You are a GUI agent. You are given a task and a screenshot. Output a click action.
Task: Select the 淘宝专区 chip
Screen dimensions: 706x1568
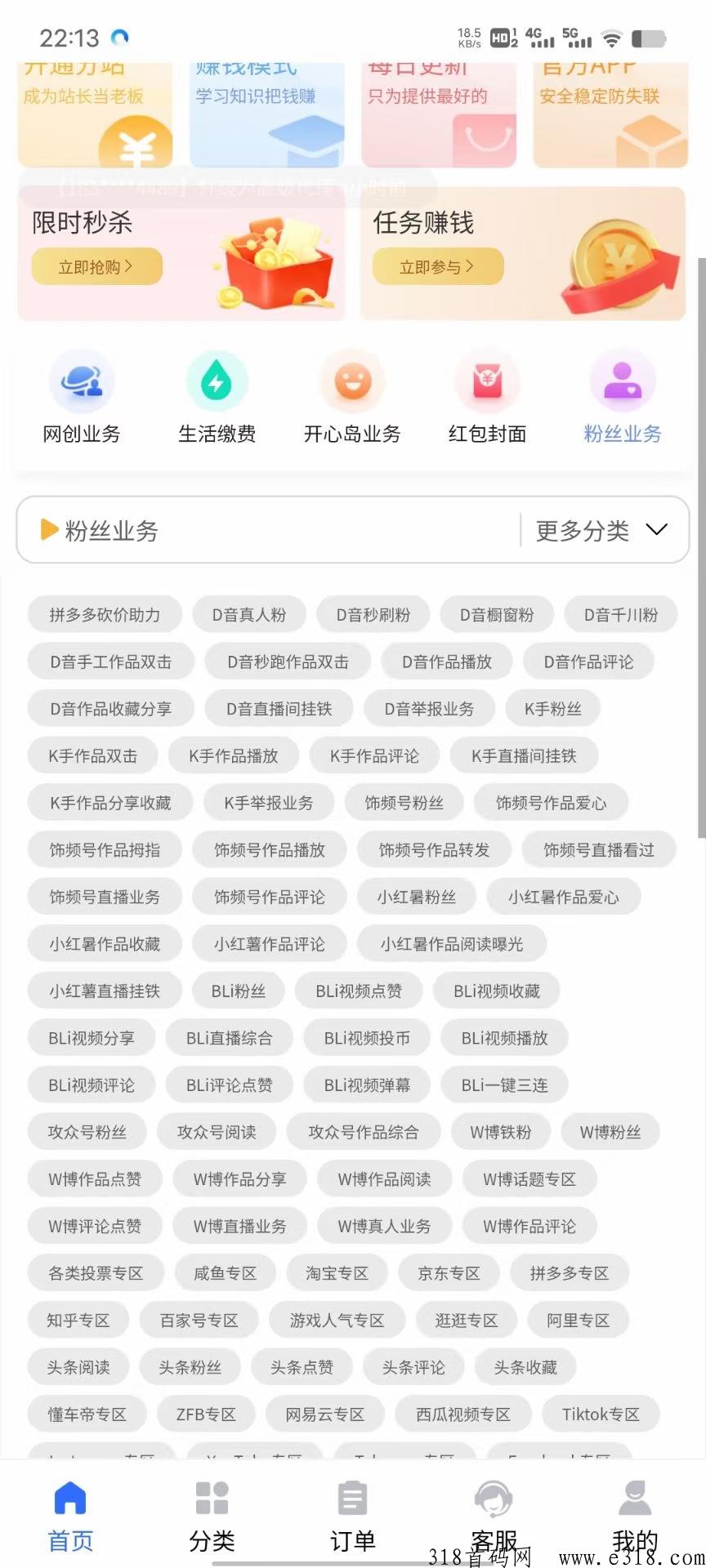(337, 1273)
